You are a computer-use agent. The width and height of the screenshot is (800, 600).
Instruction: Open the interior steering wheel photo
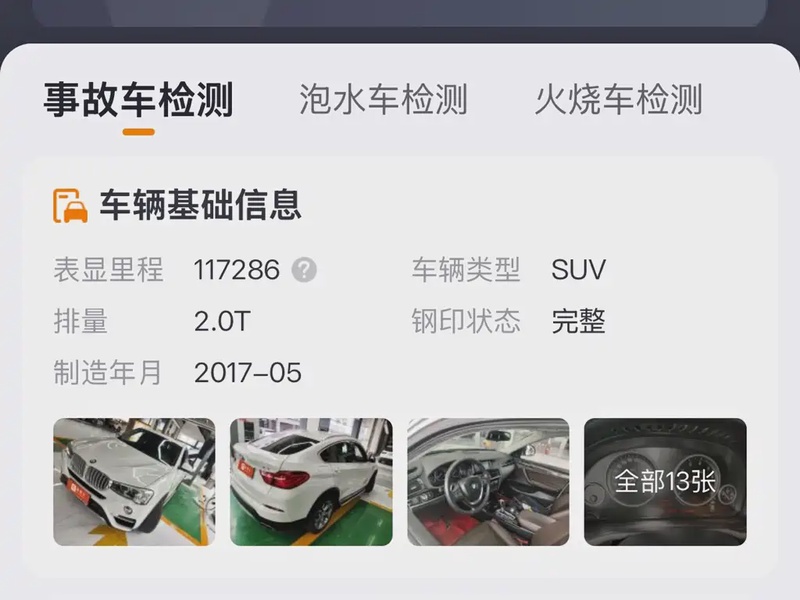click(488, 482)
